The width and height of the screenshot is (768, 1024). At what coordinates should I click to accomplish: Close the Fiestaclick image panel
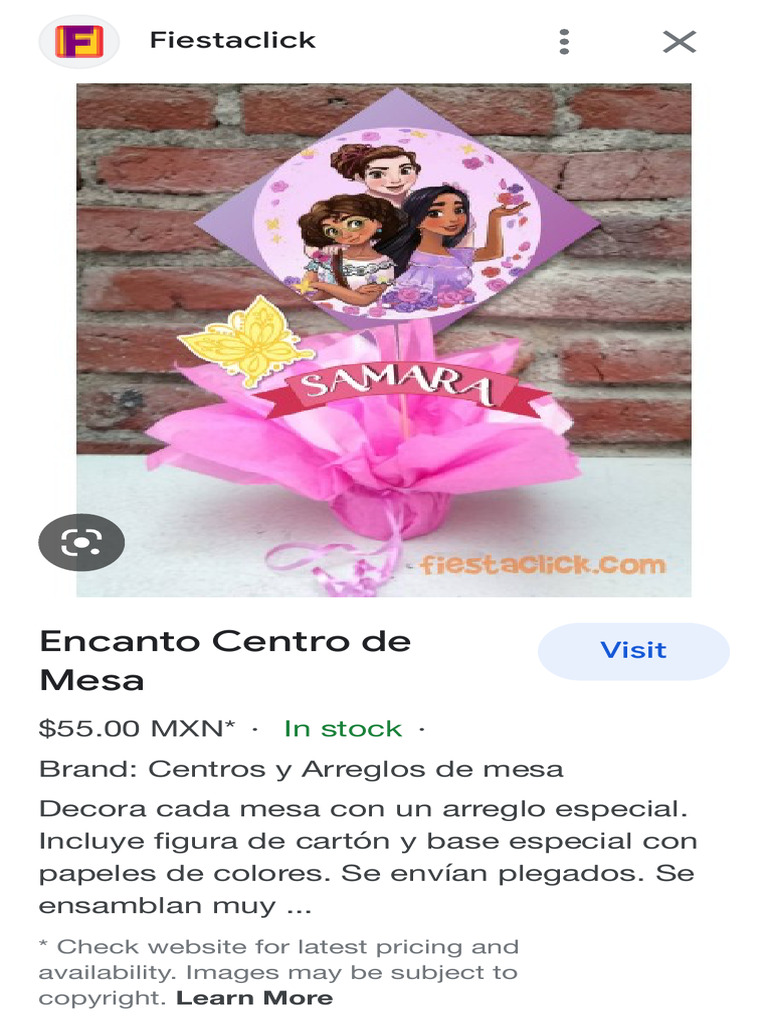tap(679, 42)
